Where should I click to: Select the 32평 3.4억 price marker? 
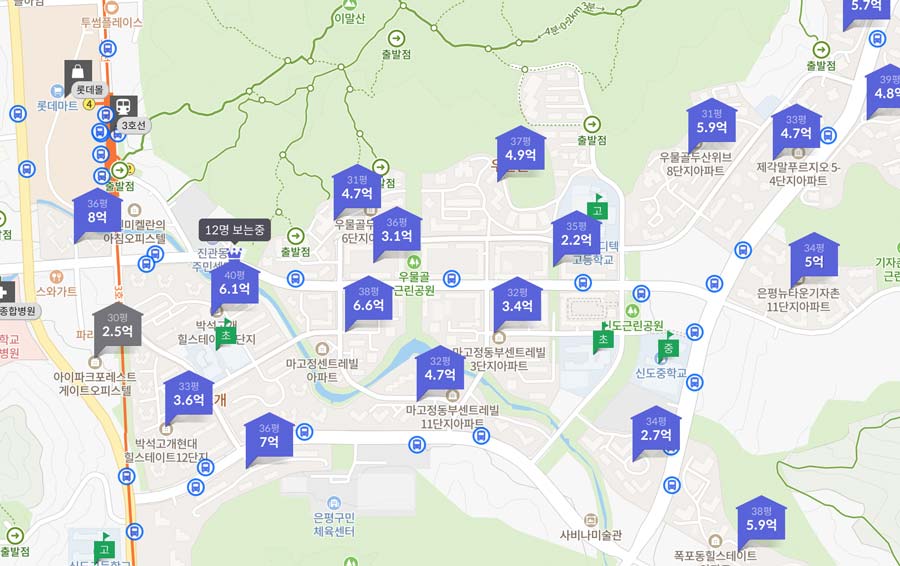pyautogui.click(x=517, y=301)
